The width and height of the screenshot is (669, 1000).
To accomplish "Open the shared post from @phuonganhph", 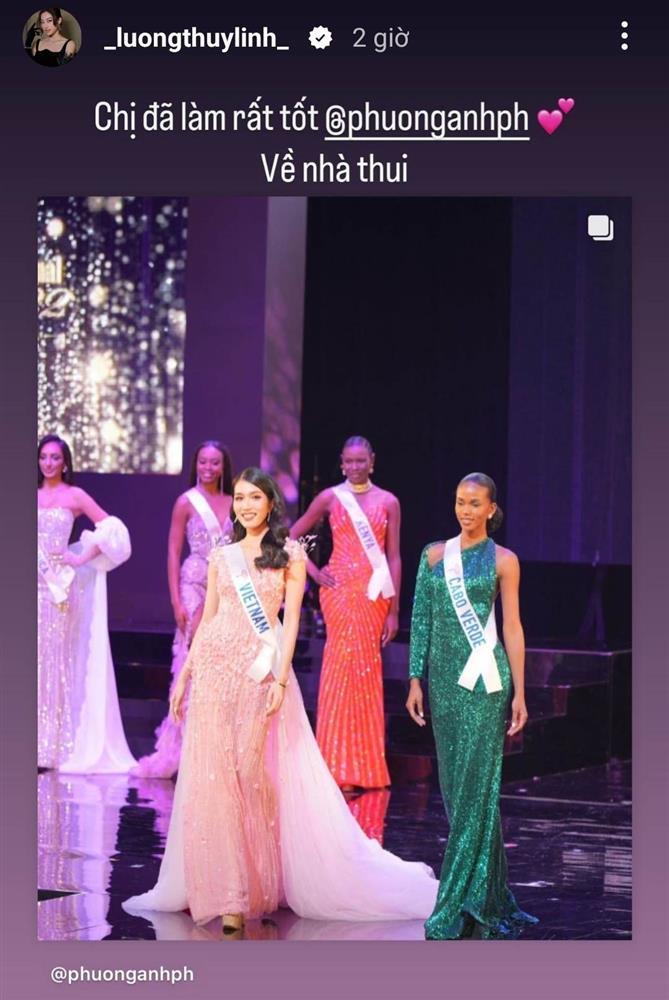I will pos(334,567).
